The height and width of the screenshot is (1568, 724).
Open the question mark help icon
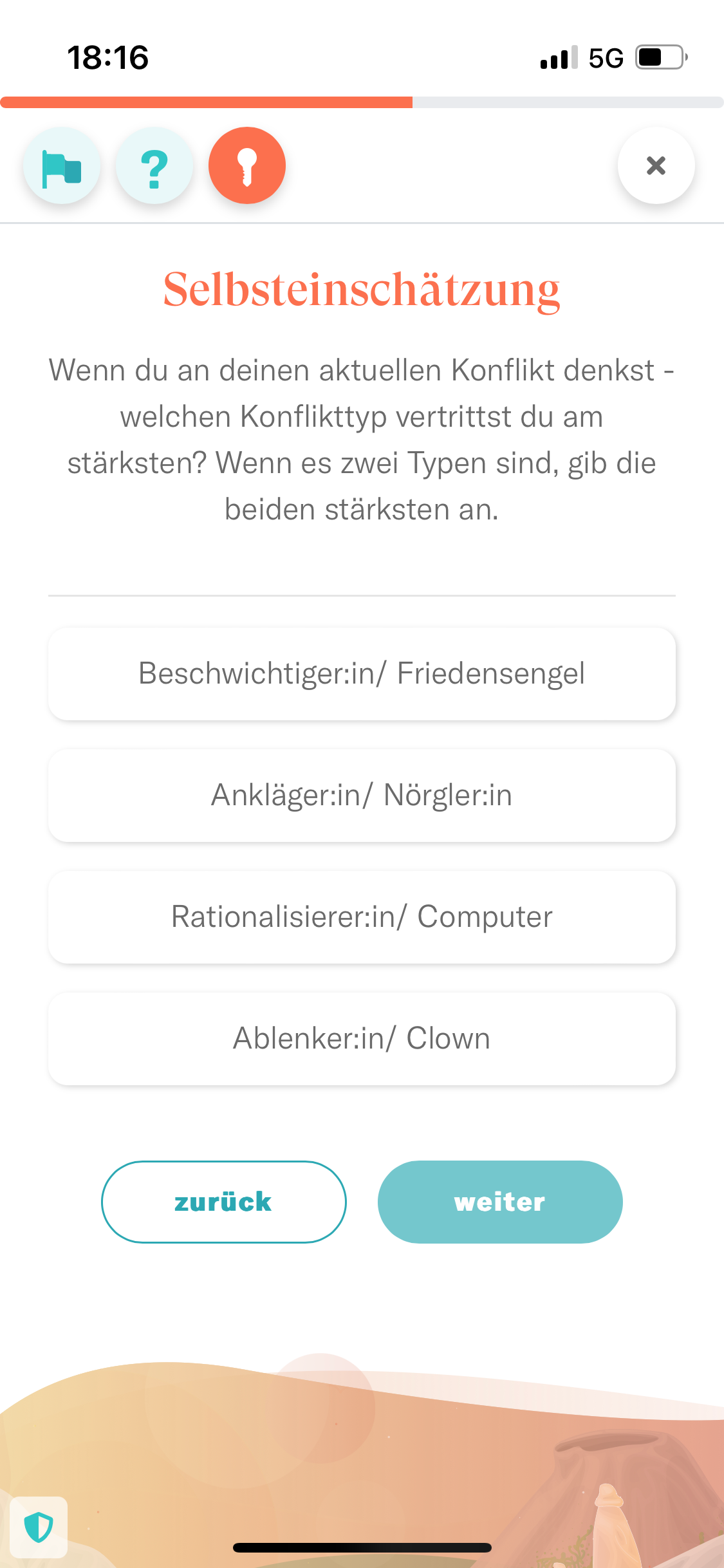154,166
